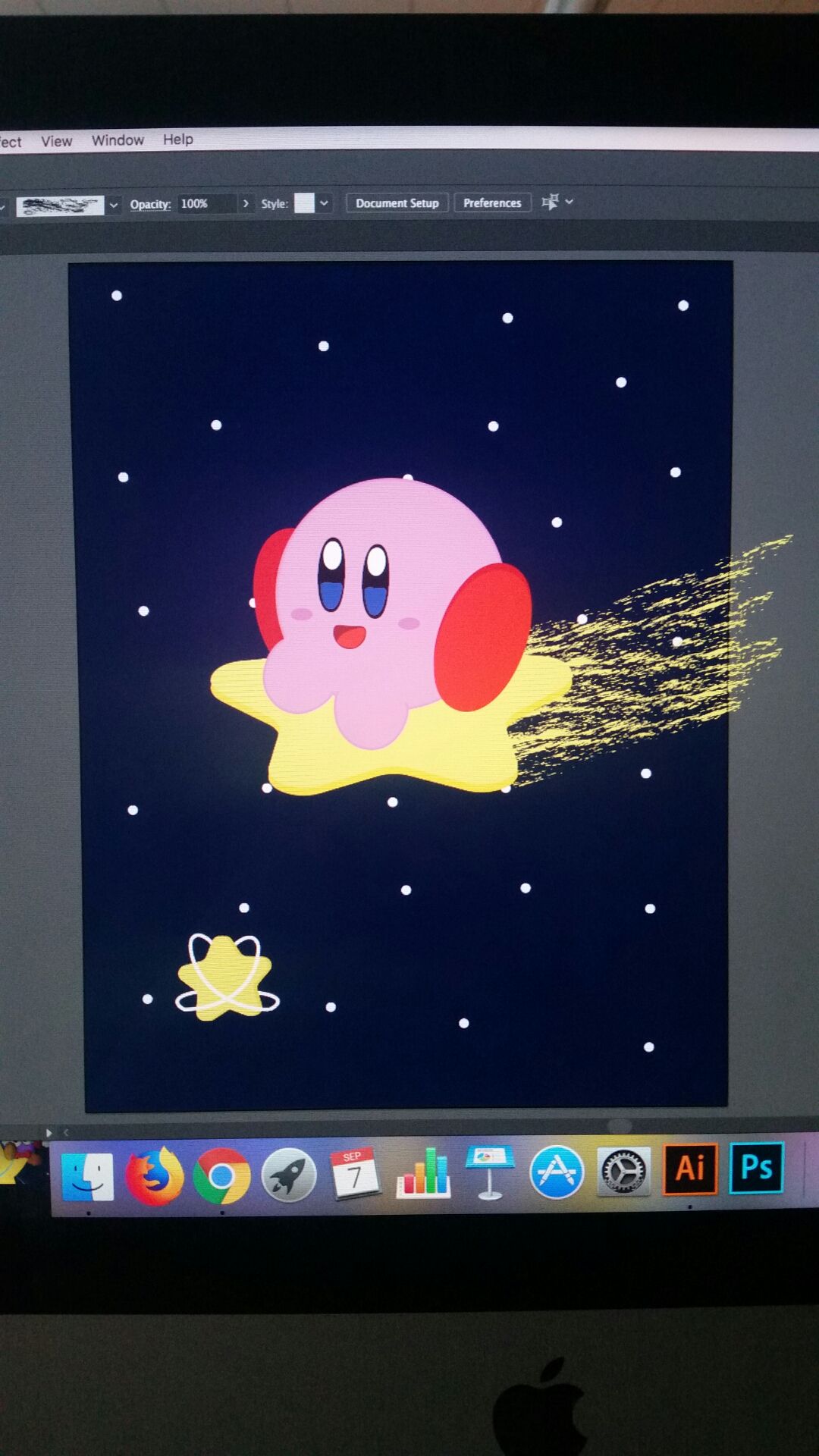Launch Photoshop from the dock

click(x=756, y=1167)
